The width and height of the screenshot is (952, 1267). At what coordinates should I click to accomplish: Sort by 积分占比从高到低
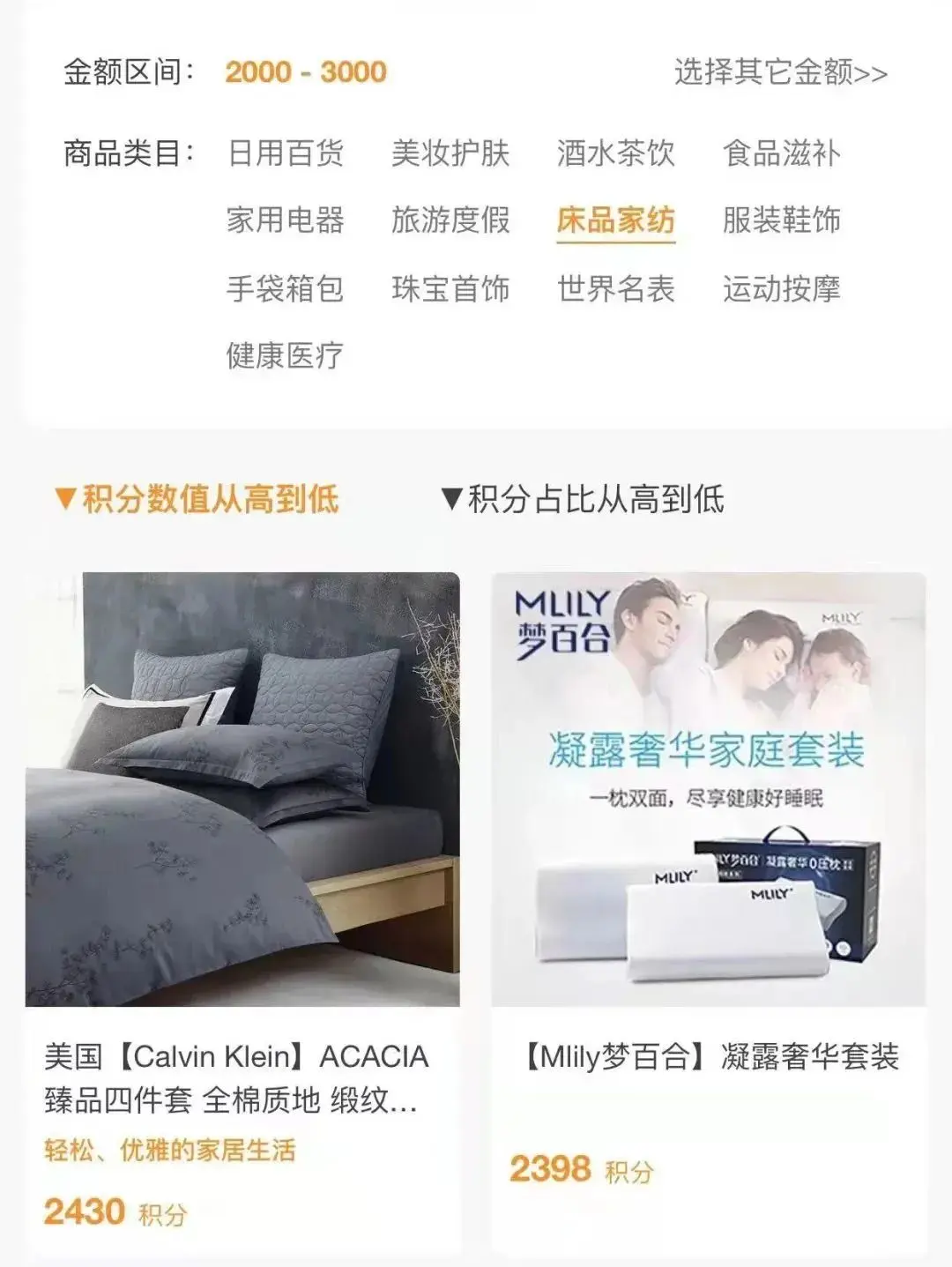[582, 499]
